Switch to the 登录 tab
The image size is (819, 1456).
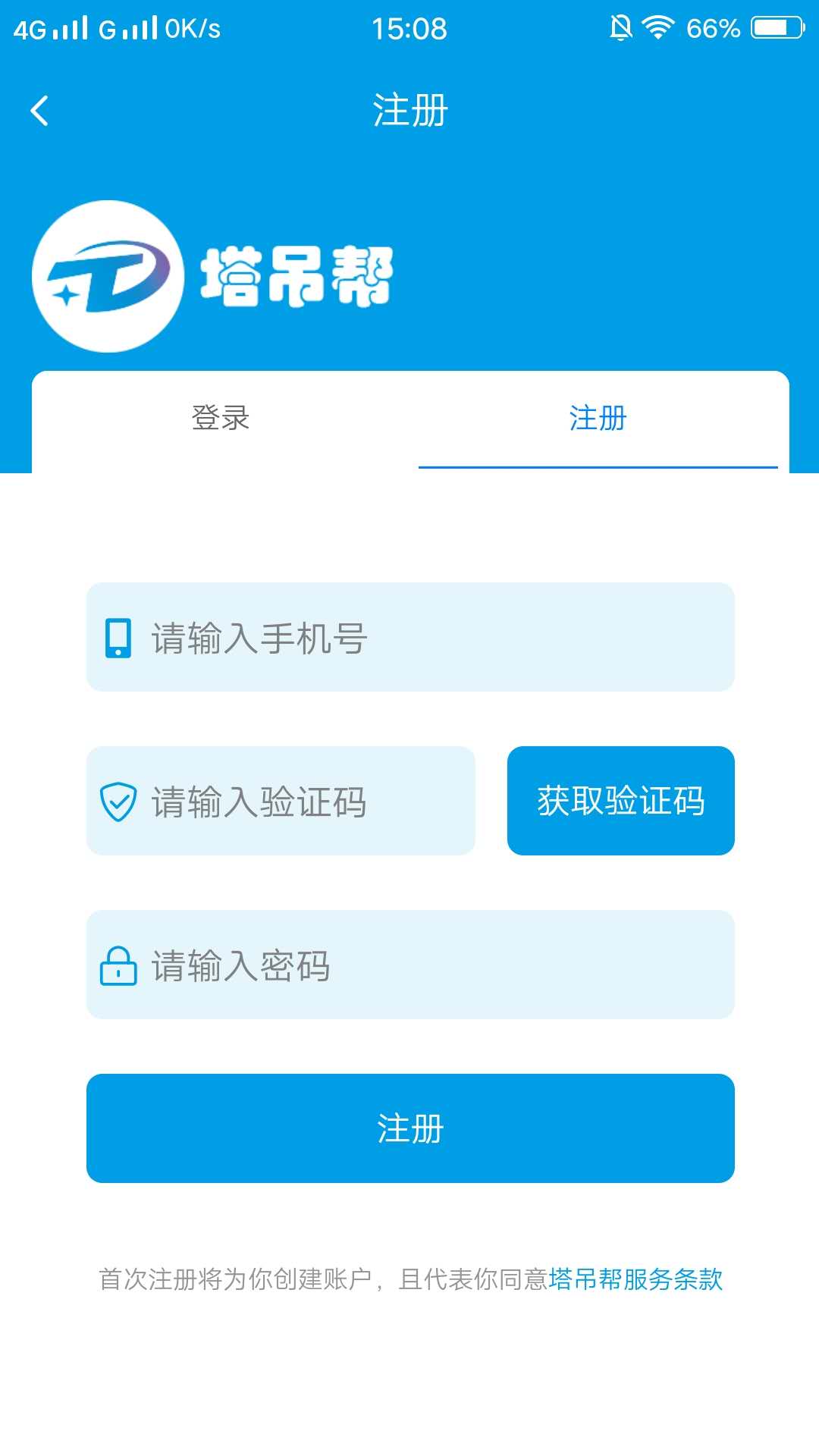(x=221, y=419)
